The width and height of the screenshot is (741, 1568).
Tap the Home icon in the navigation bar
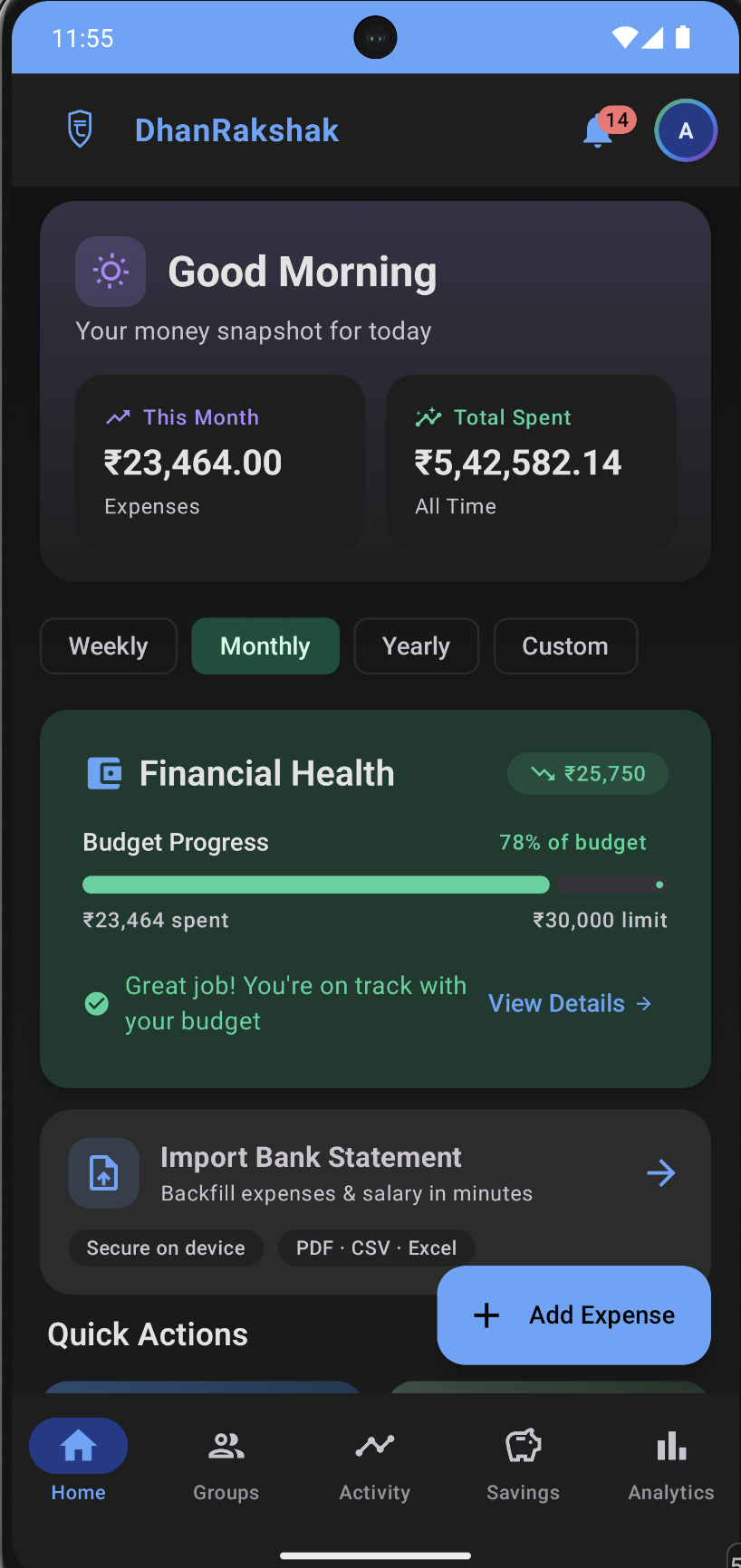tap(78, 1446)
